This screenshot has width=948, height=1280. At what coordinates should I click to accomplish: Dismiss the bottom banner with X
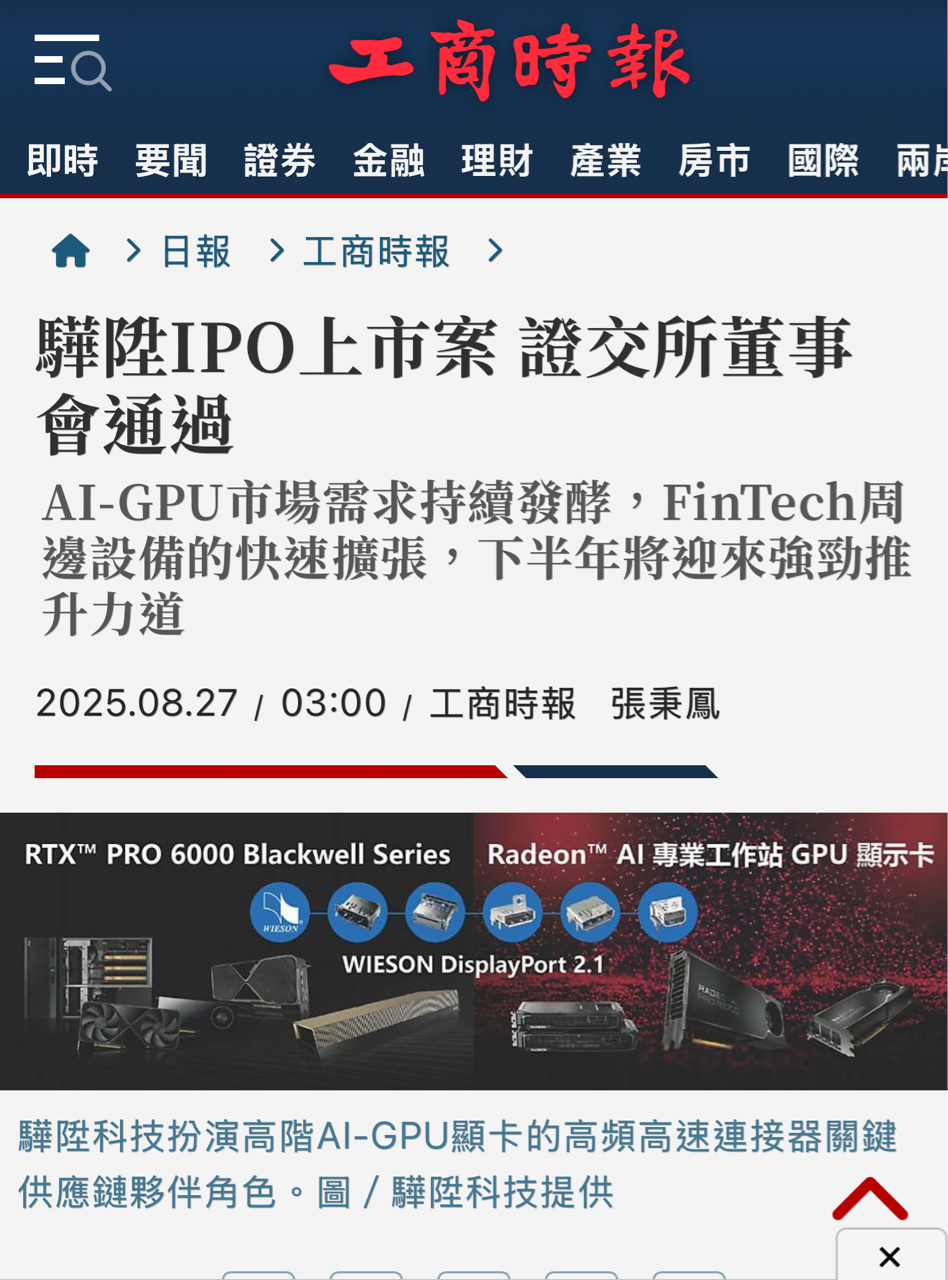tap(889, 1257)
